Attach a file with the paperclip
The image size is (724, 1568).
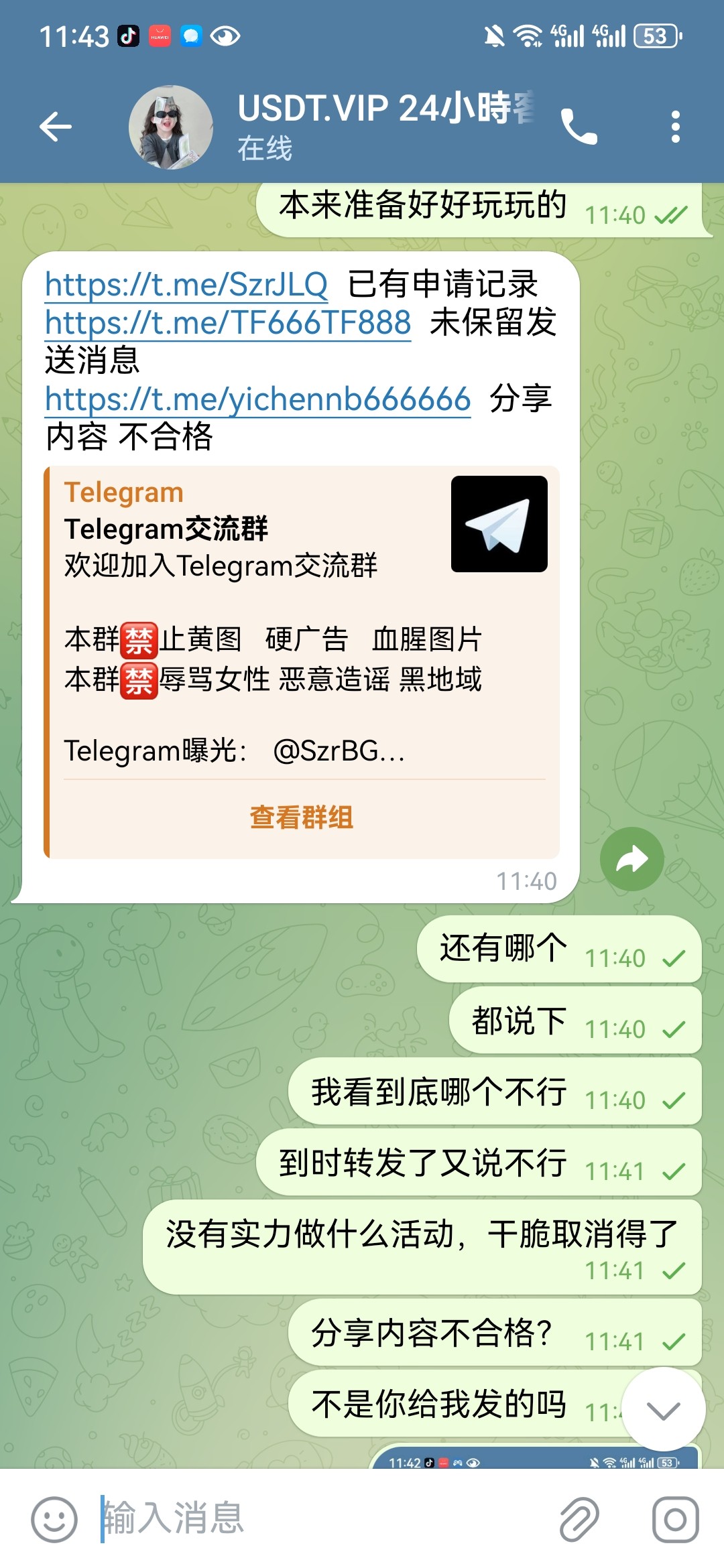coord(579,1519)
